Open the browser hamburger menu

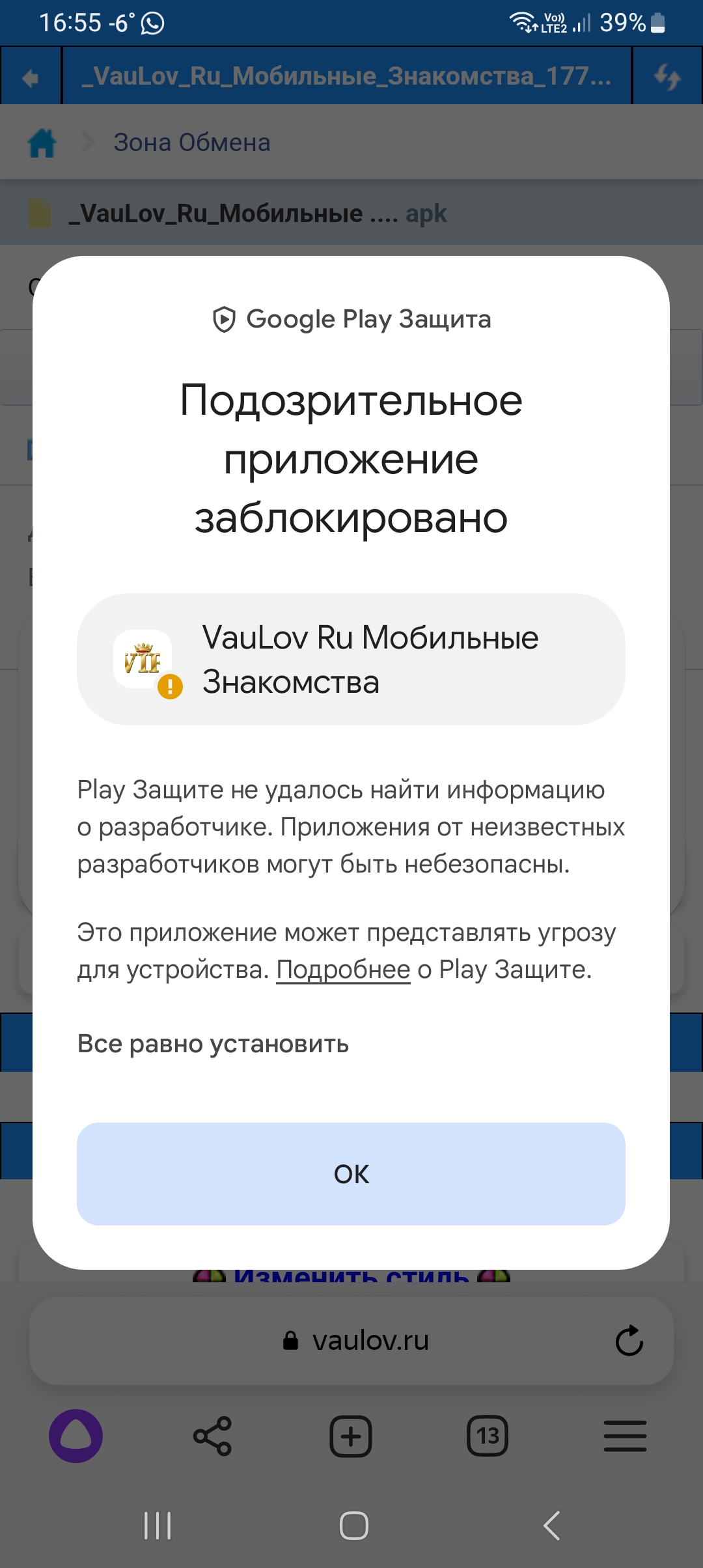(625, 1436)
